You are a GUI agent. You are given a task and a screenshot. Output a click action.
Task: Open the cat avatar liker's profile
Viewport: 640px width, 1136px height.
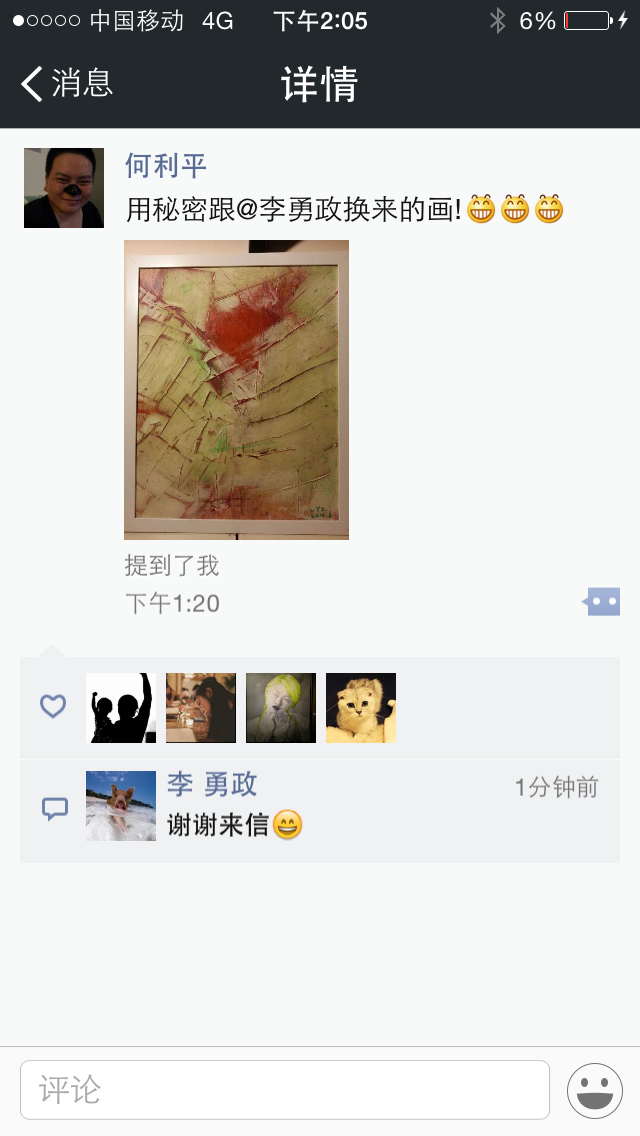(x=361, y=708)
